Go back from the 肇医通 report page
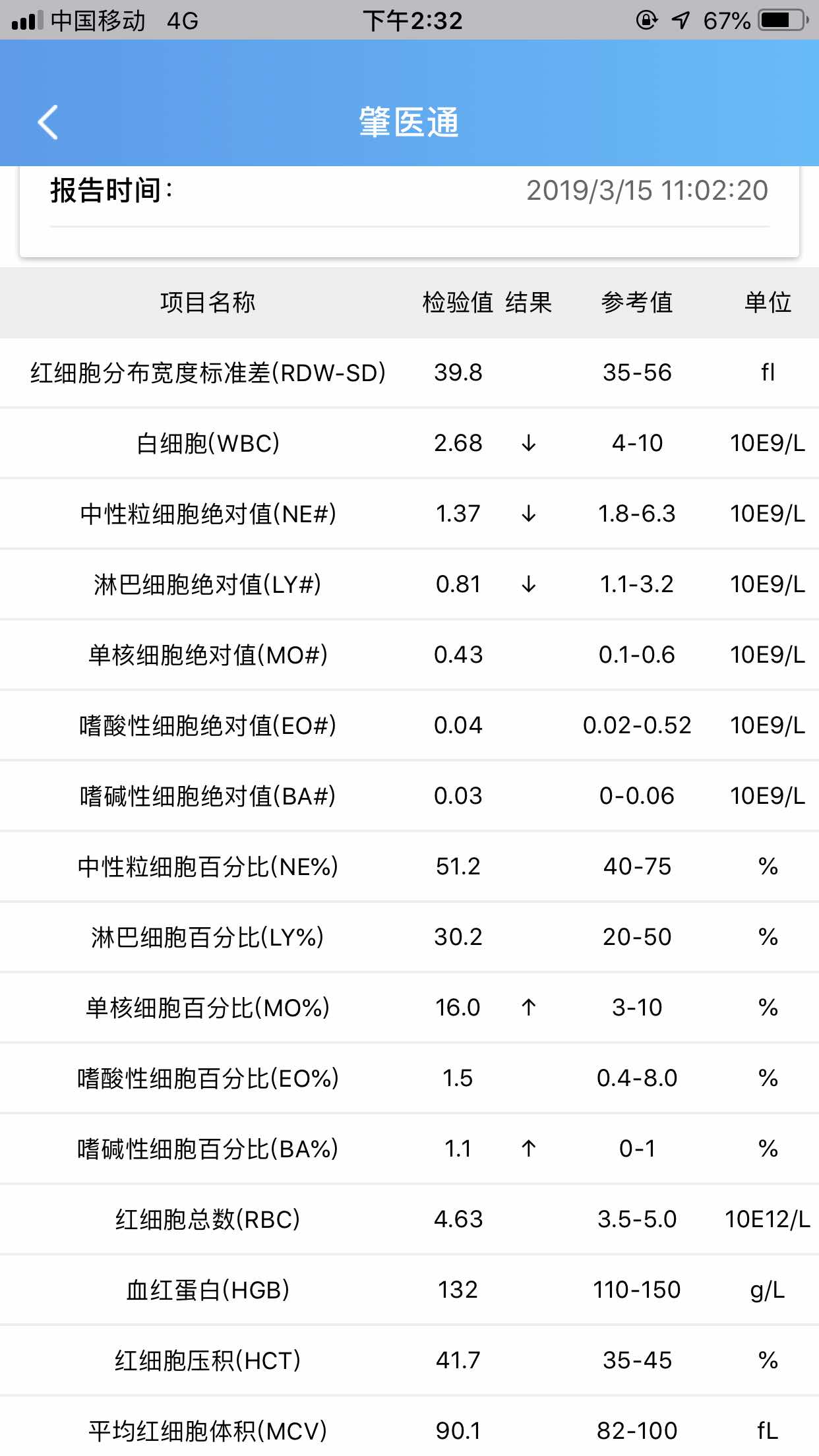 [x=47, y=123]
